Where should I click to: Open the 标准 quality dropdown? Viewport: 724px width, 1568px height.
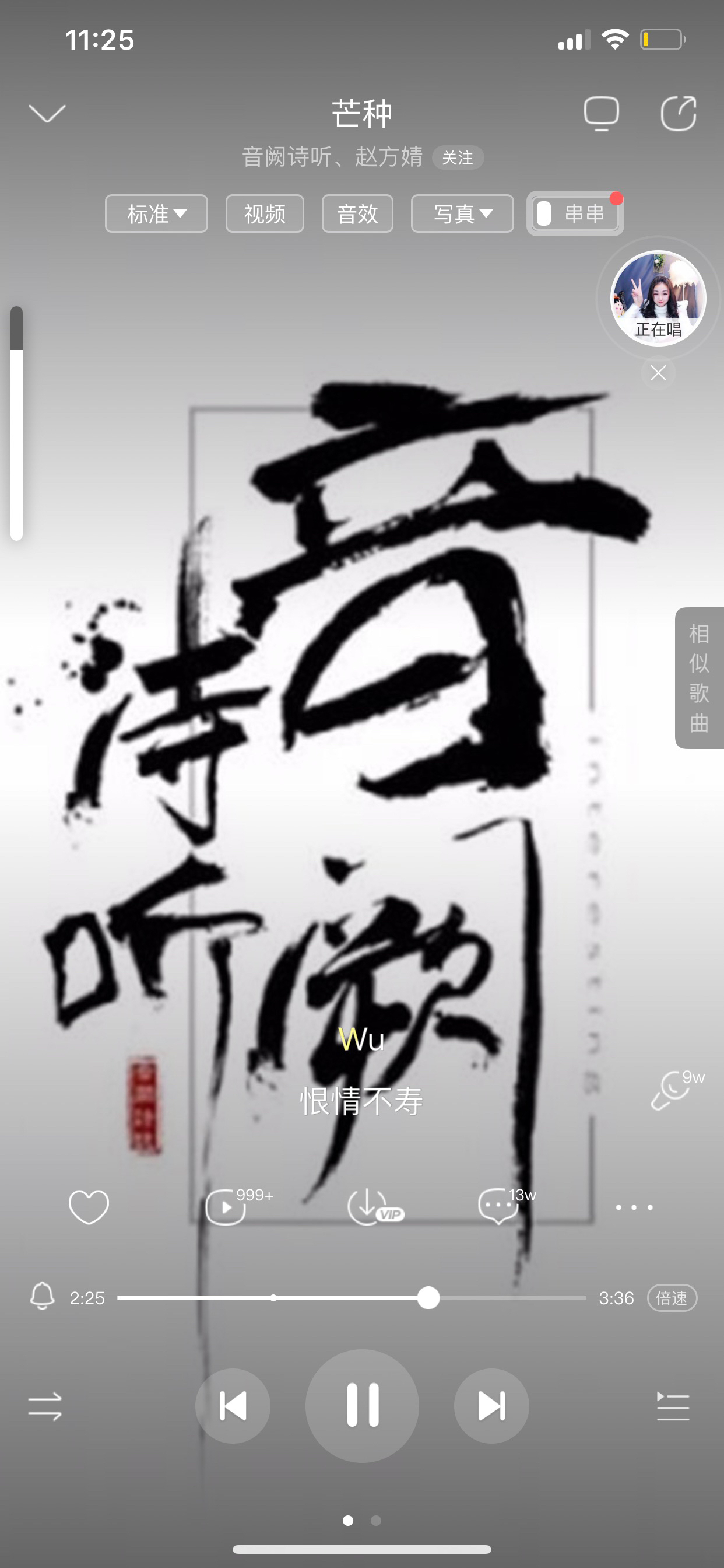pyautogui.click(x=156, y=213)
